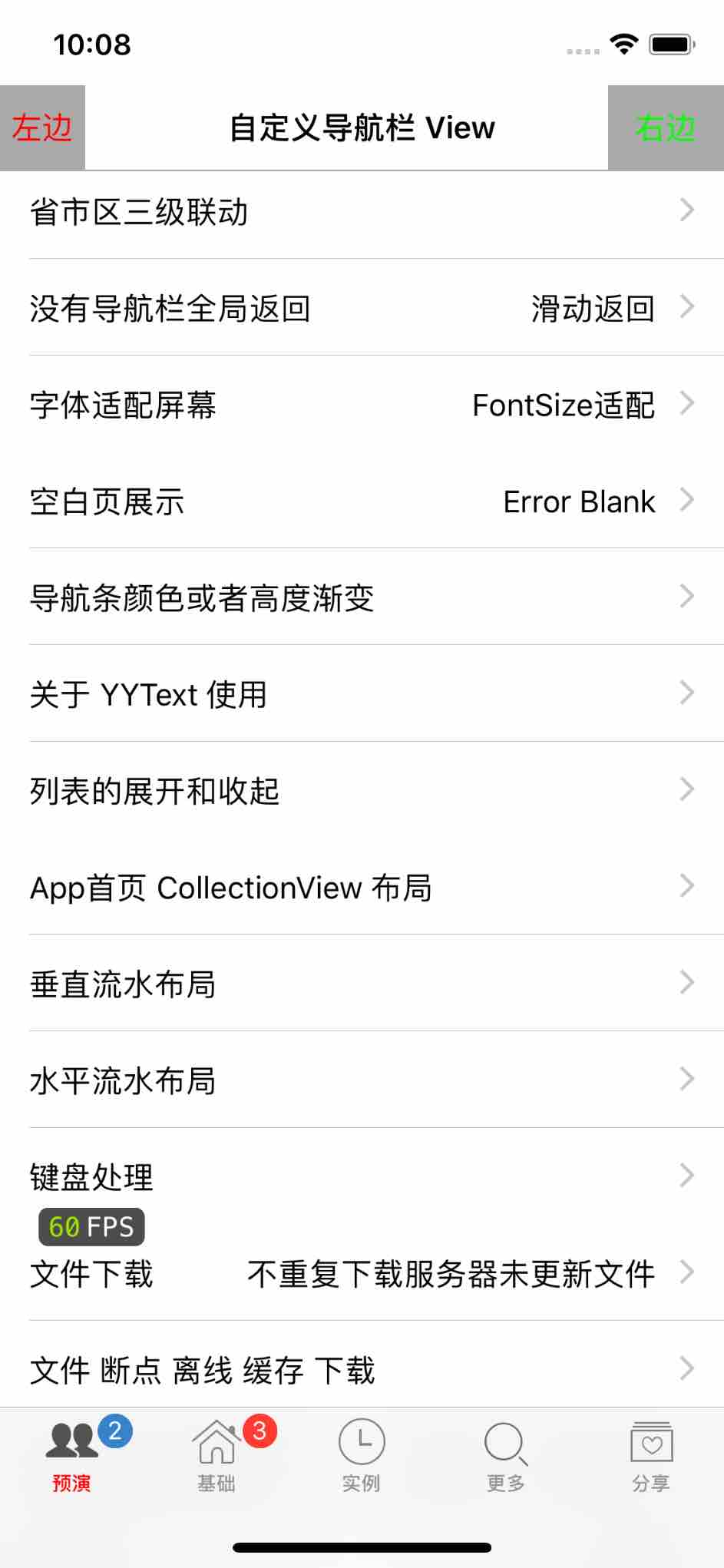
Task: Tap the green 右边 button
Action: pos(665,127)
